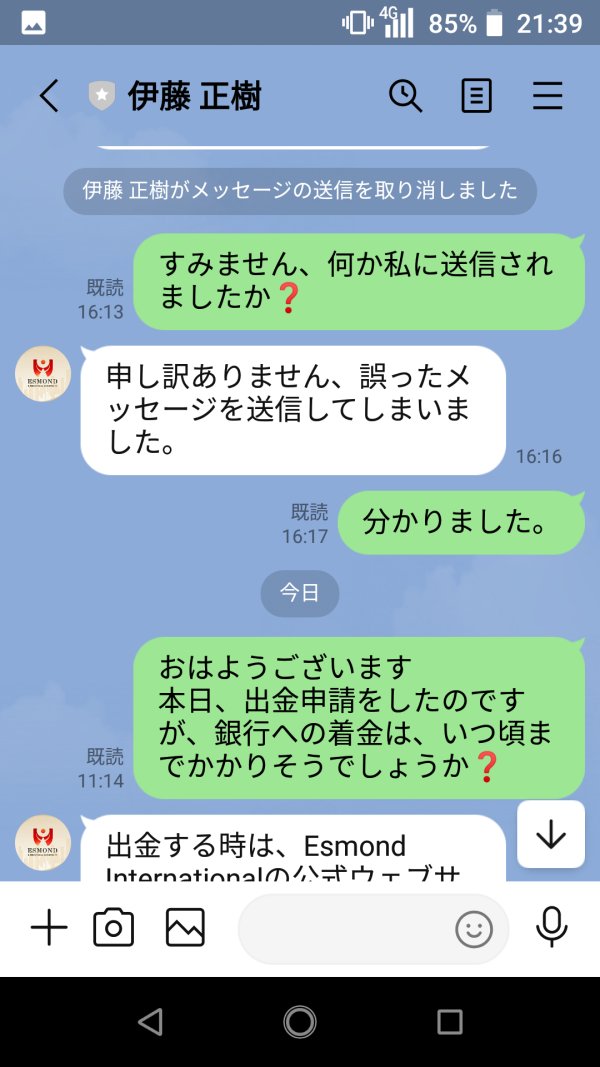The width and height of the screenshot is (600, 1067).
Task: Go to the home screen
Action: click(300, 1021)
